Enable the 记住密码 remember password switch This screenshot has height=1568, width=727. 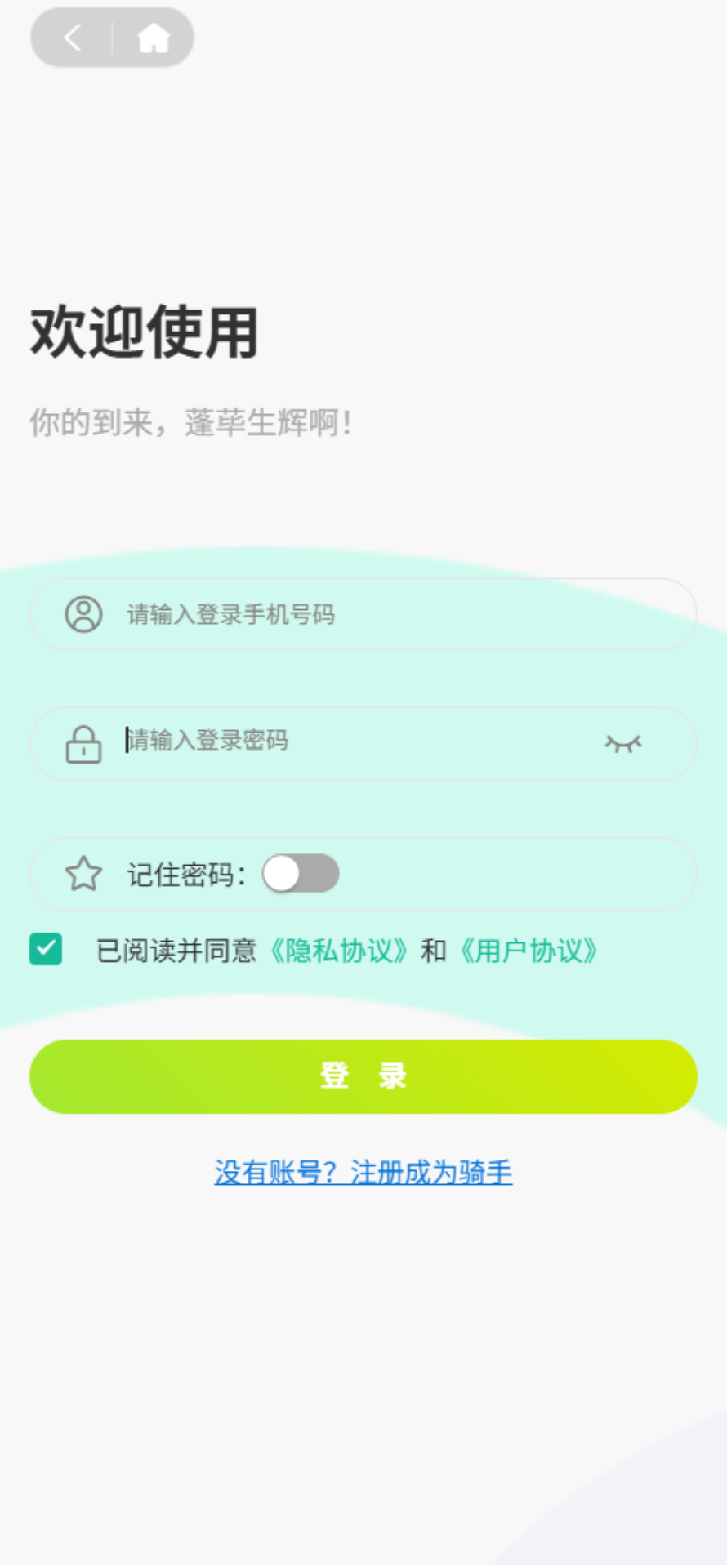click(x=301, y=873)
